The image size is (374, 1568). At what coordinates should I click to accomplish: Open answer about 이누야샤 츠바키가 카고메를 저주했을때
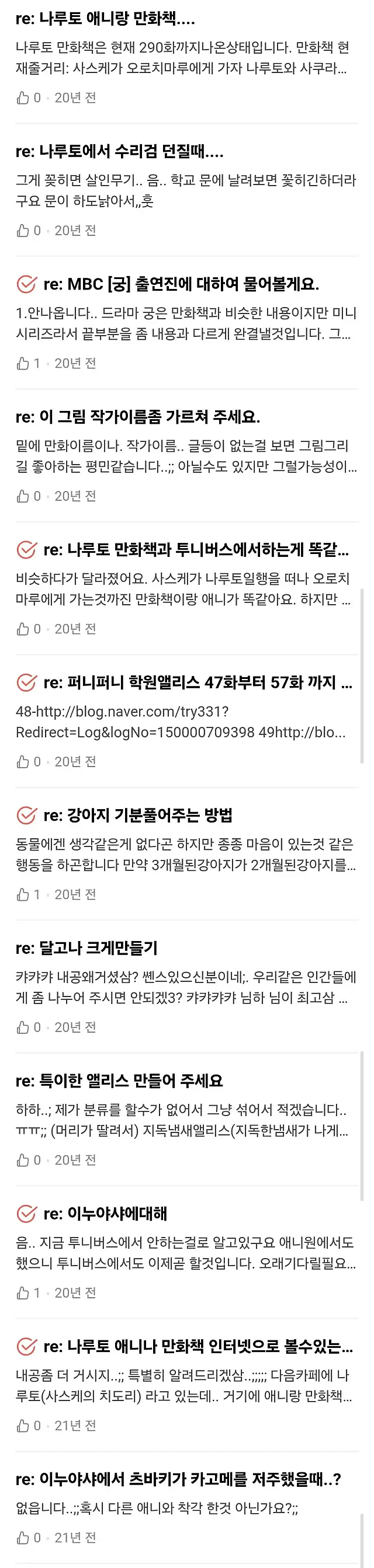[178, 1479]
